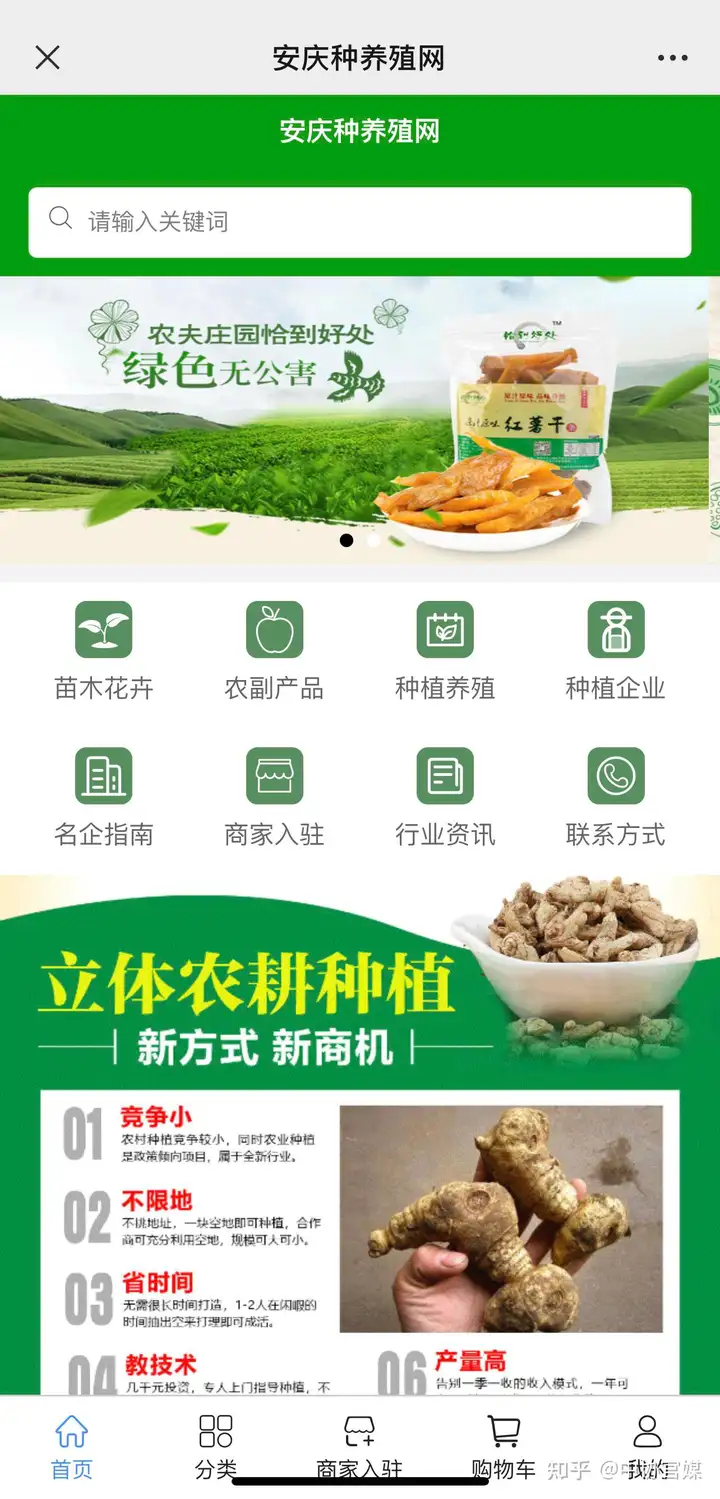720x1499 pixels.
Task: Switch to the 分类 tab
Action: [216, 1446]
